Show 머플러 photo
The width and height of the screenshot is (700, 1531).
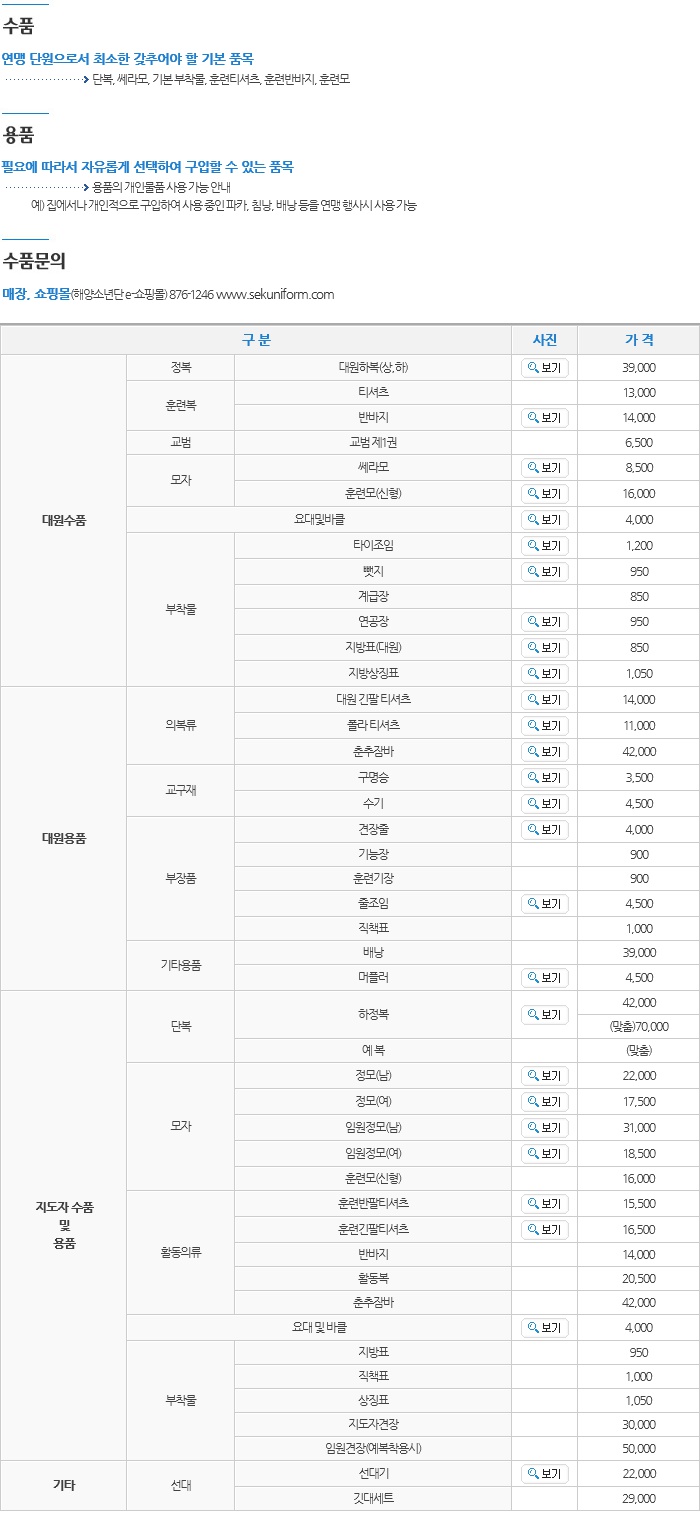545,978
